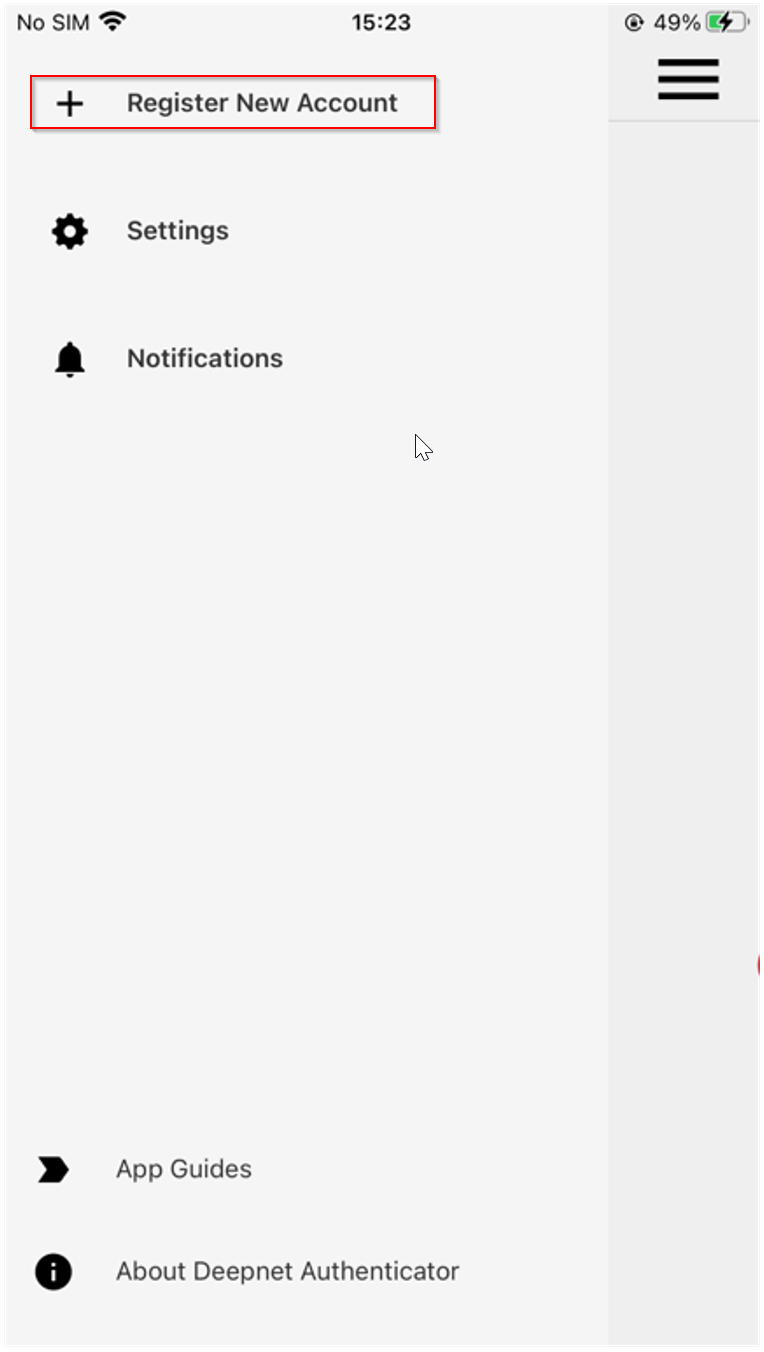Tap the hamburger menu button
The image size is (764, 1352).
pyautogui.click(x=688, y=79)
